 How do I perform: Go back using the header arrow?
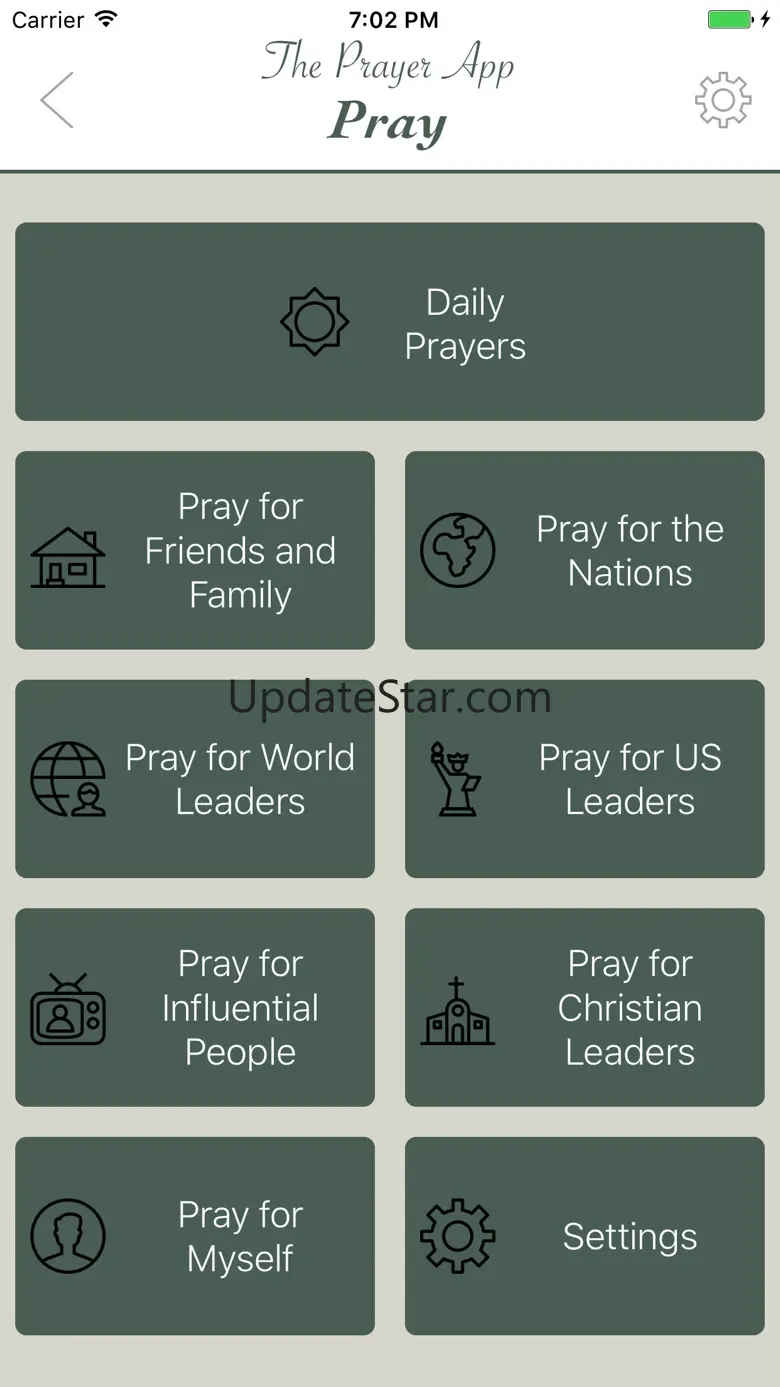(x=57, y=100)
